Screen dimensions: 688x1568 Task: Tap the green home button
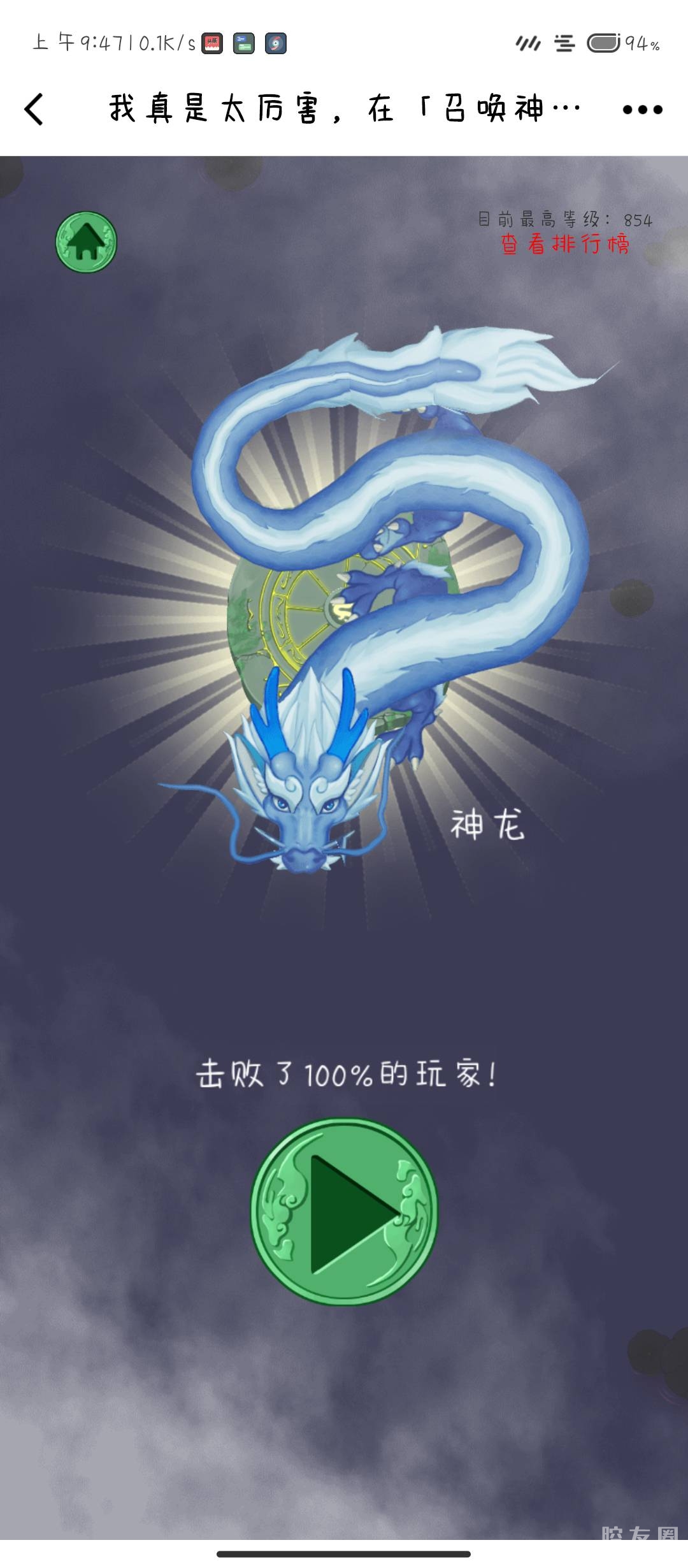[86, 242]
